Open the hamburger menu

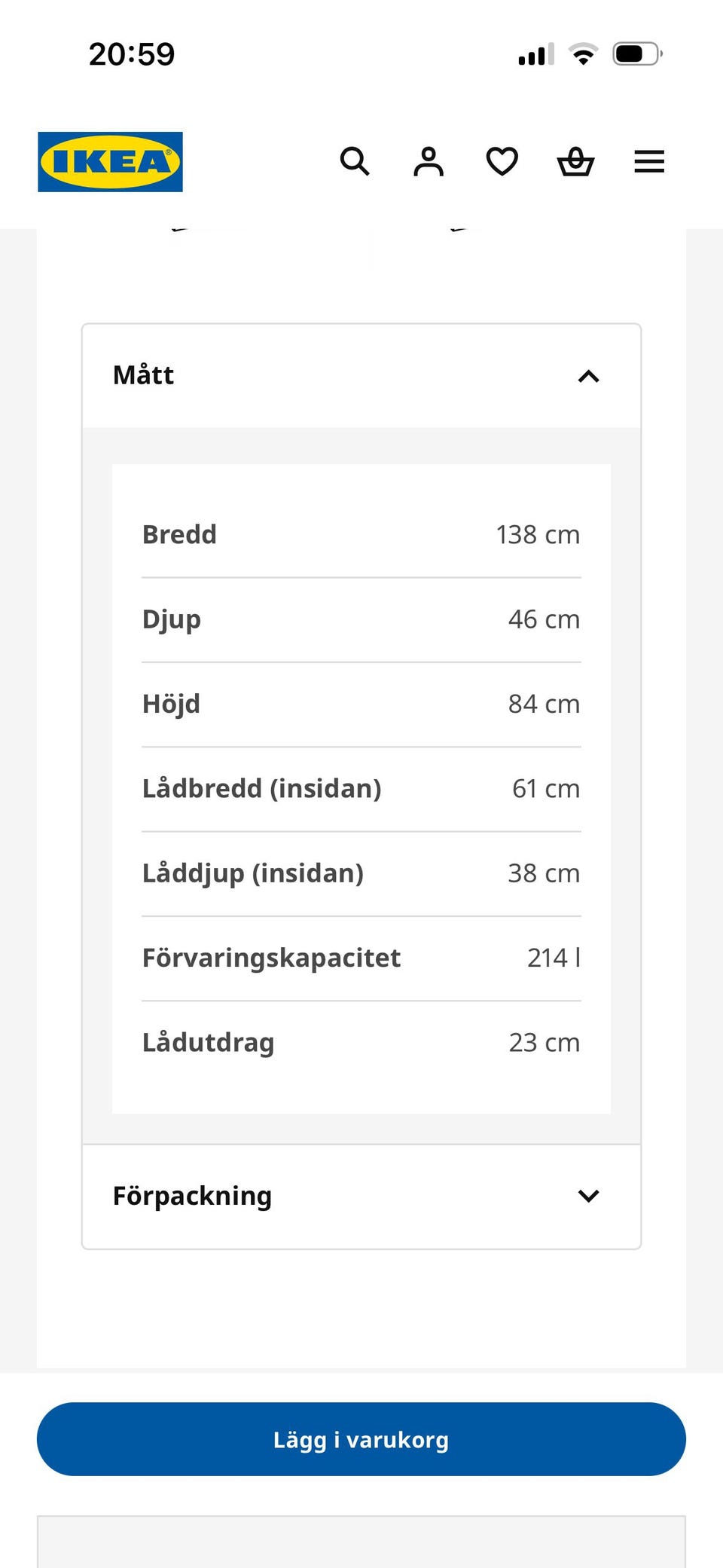click(649, 161)
